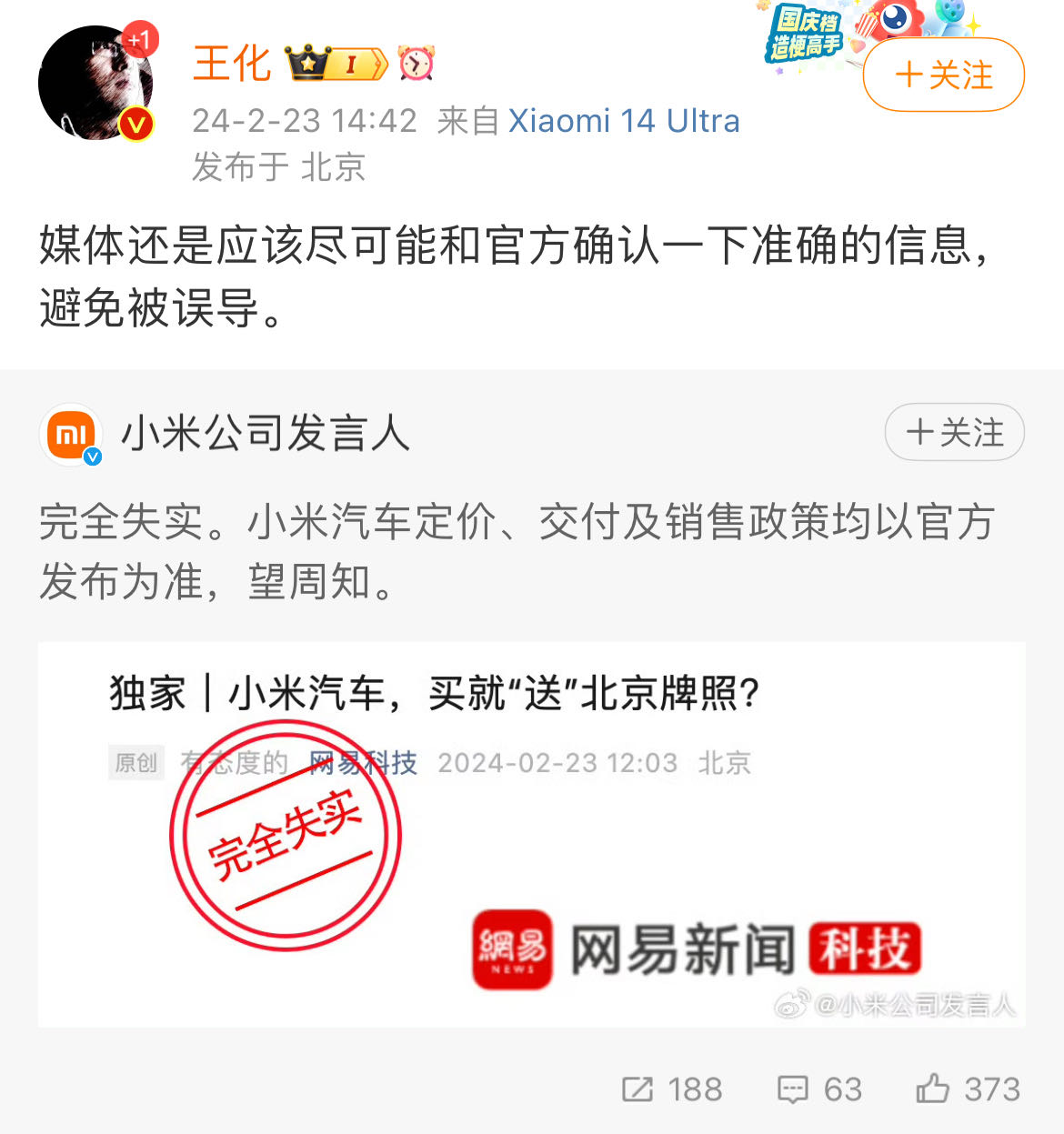Follow 小米公司发言人 with its +关注 button

tap(954, 433)
